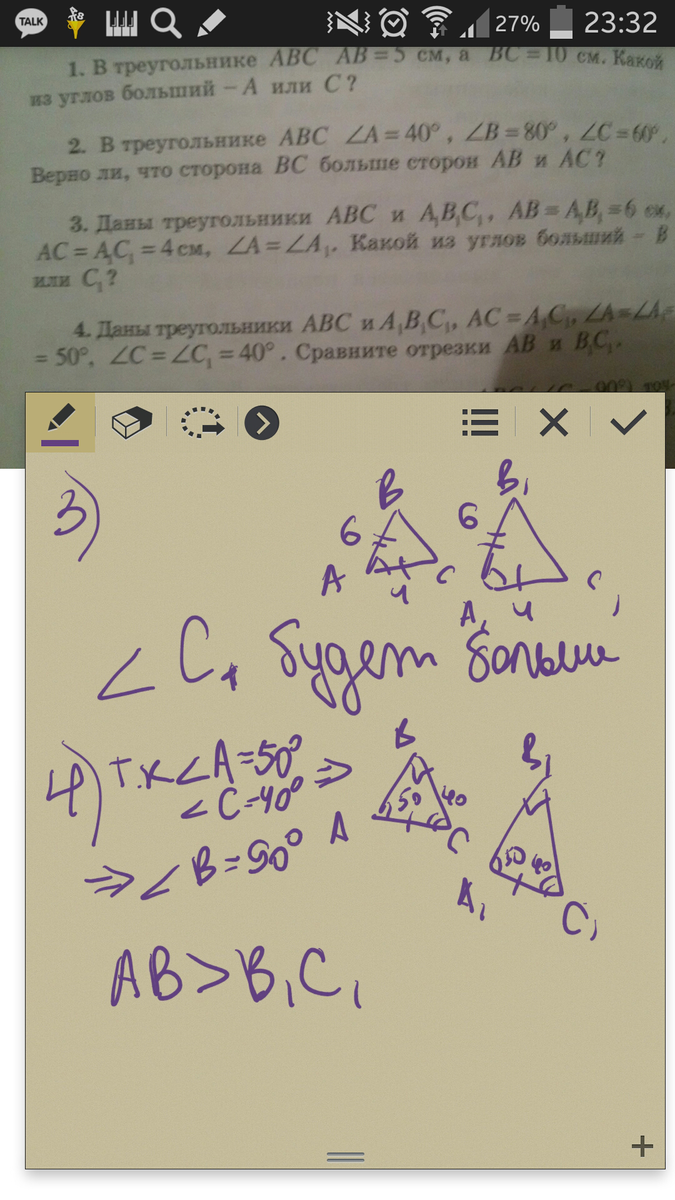Viewport: 675px width, 1200px height.
Task: Discard the memo with the X
Action: tap(553, 423)
